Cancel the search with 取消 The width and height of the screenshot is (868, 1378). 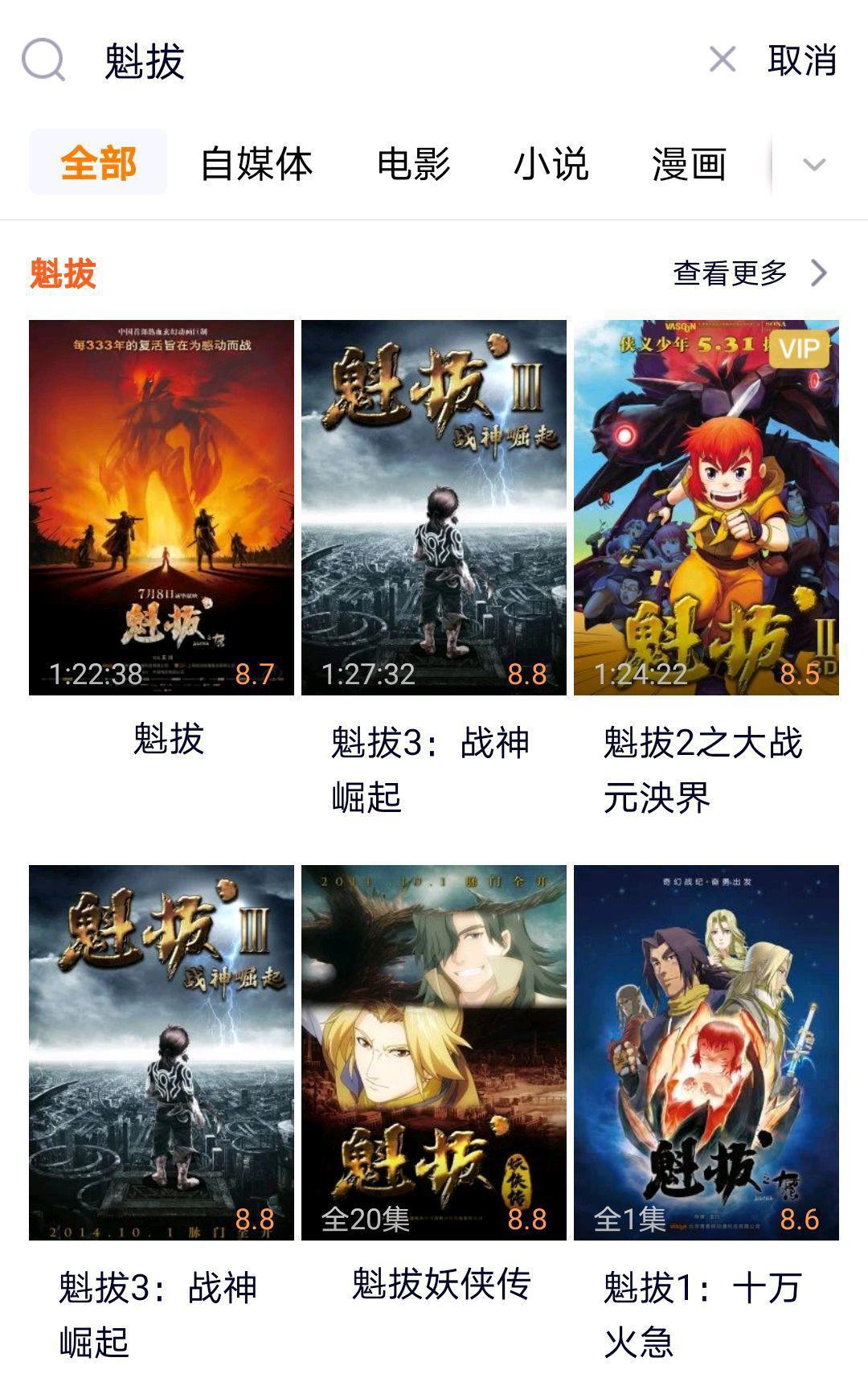tap(801, 61)
